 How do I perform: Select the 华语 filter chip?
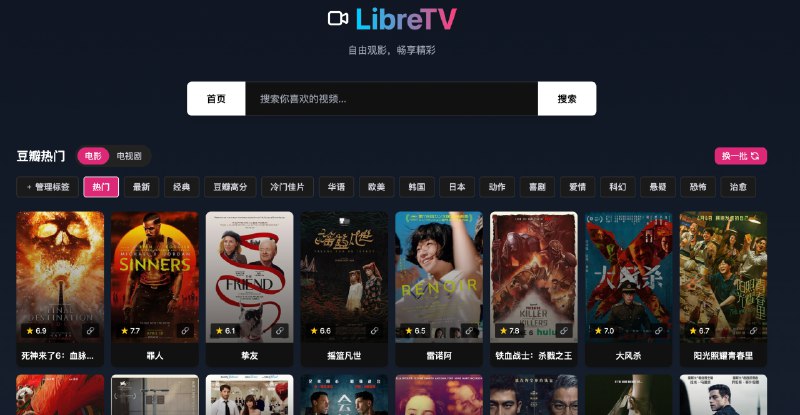(336, 187)
